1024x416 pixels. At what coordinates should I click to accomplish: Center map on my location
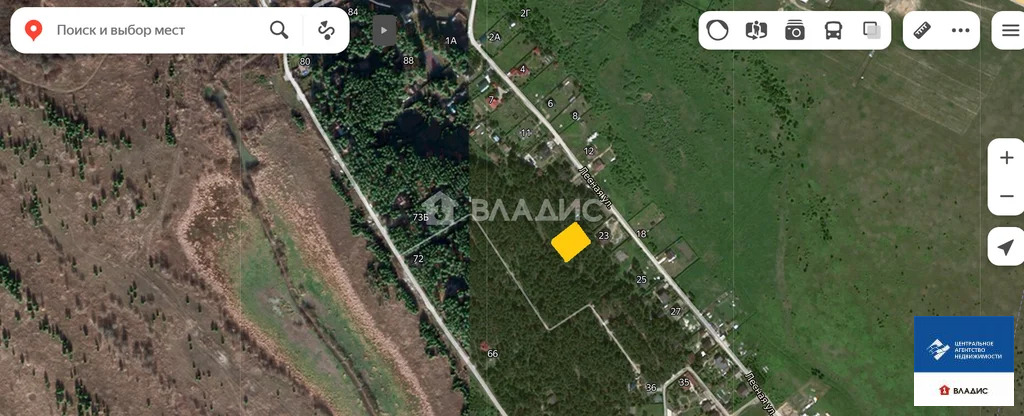tap(1006, 246)
